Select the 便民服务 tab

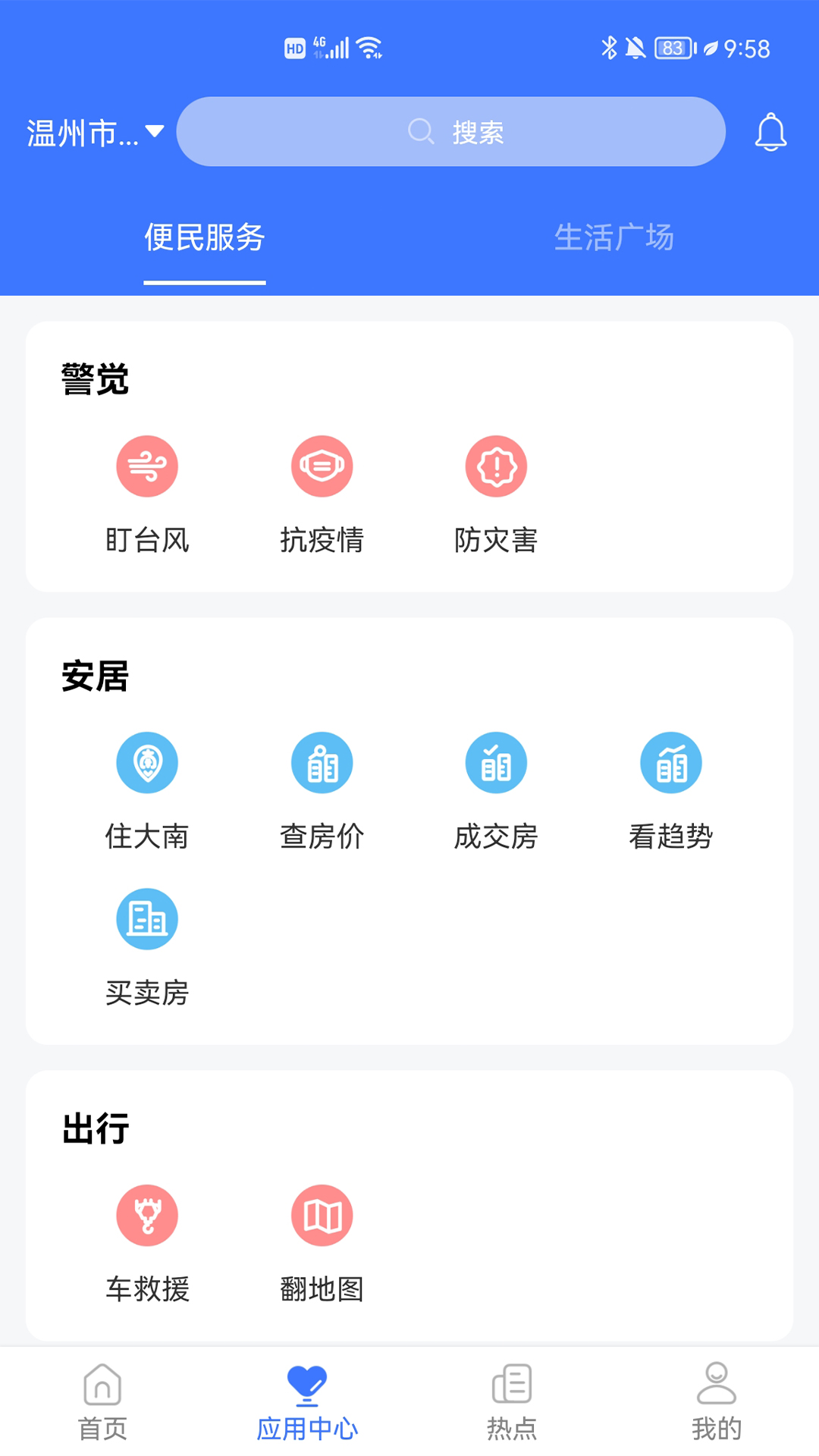(205, 237)
